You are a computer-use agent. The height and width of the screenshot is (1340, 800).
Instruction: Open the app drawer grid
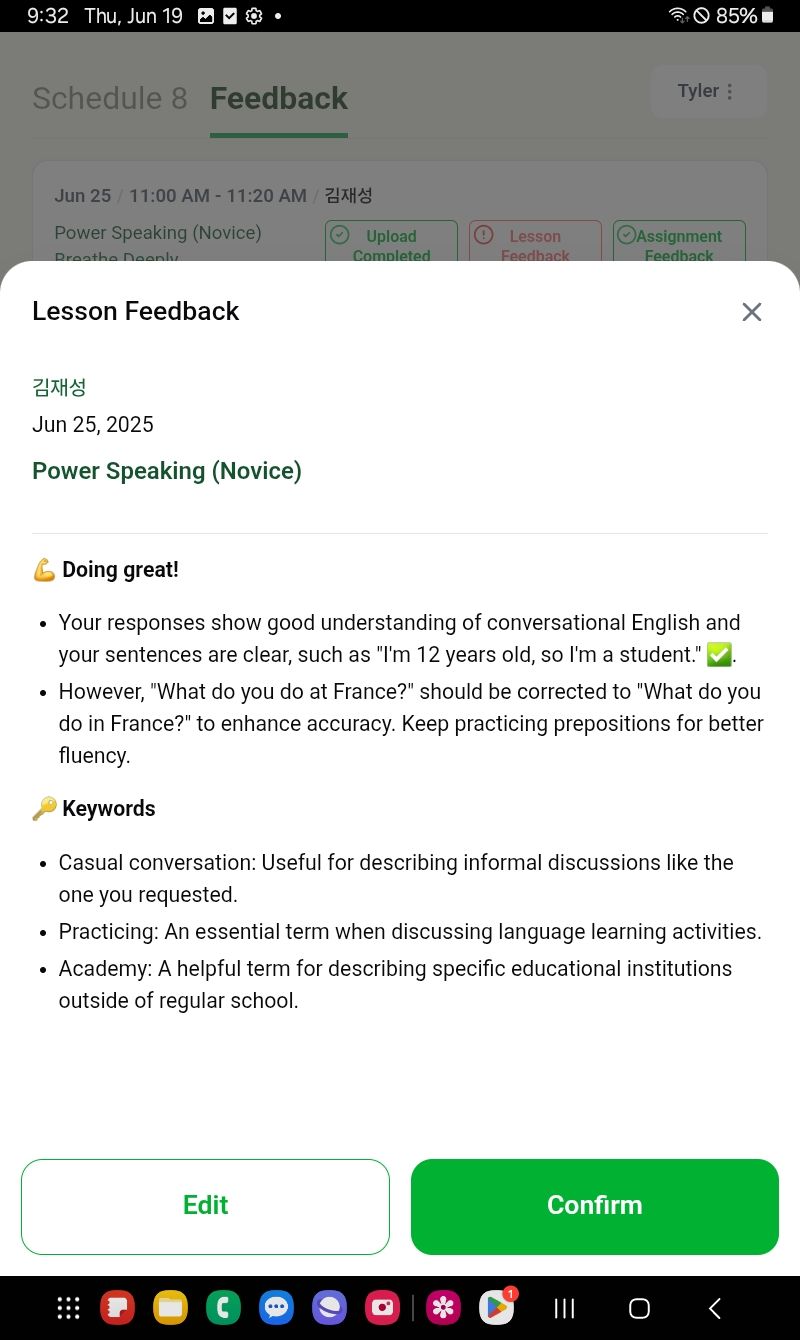point(68,1308)
